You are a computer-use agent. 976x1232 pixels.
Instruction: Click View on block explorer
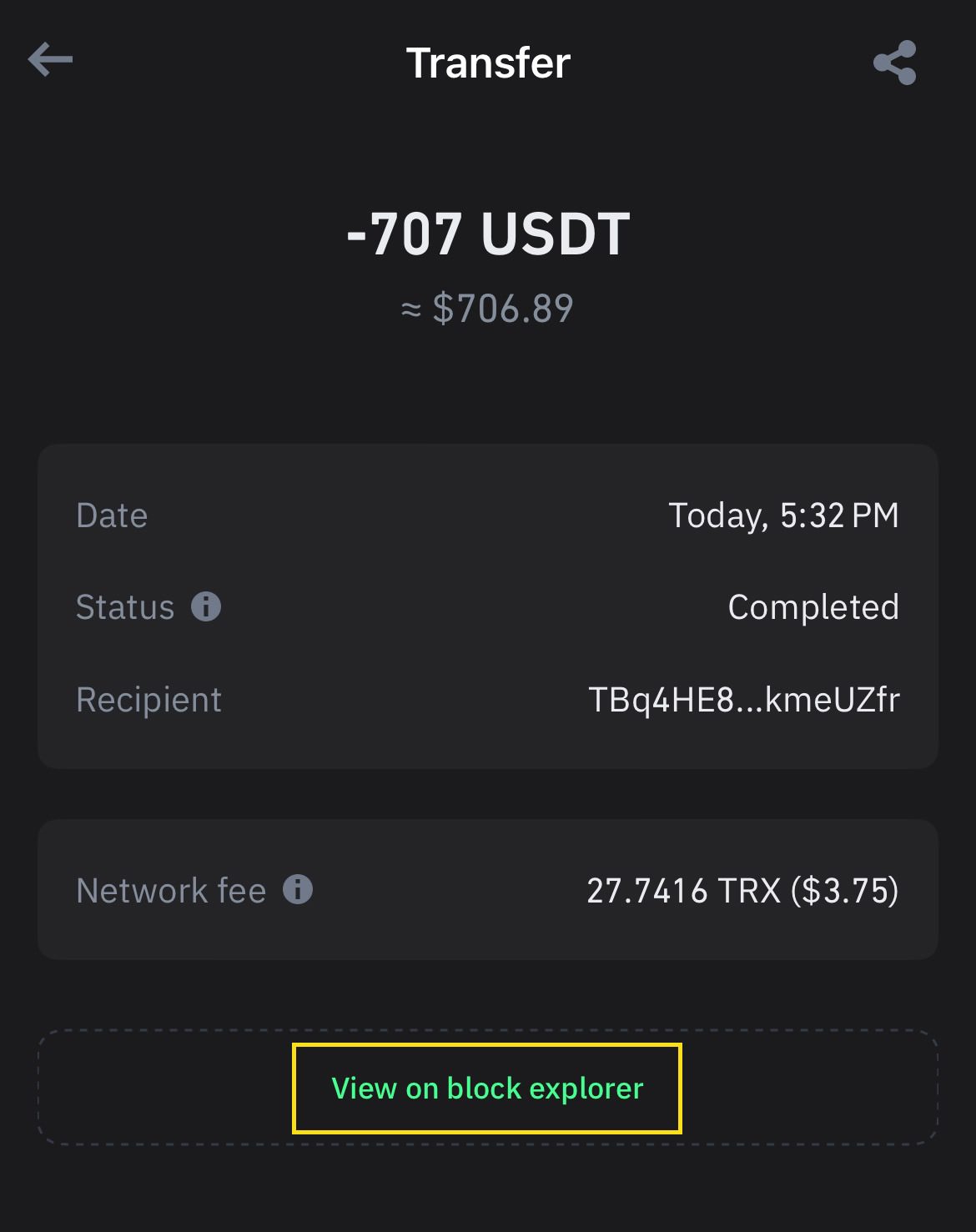click(487, 1087)
